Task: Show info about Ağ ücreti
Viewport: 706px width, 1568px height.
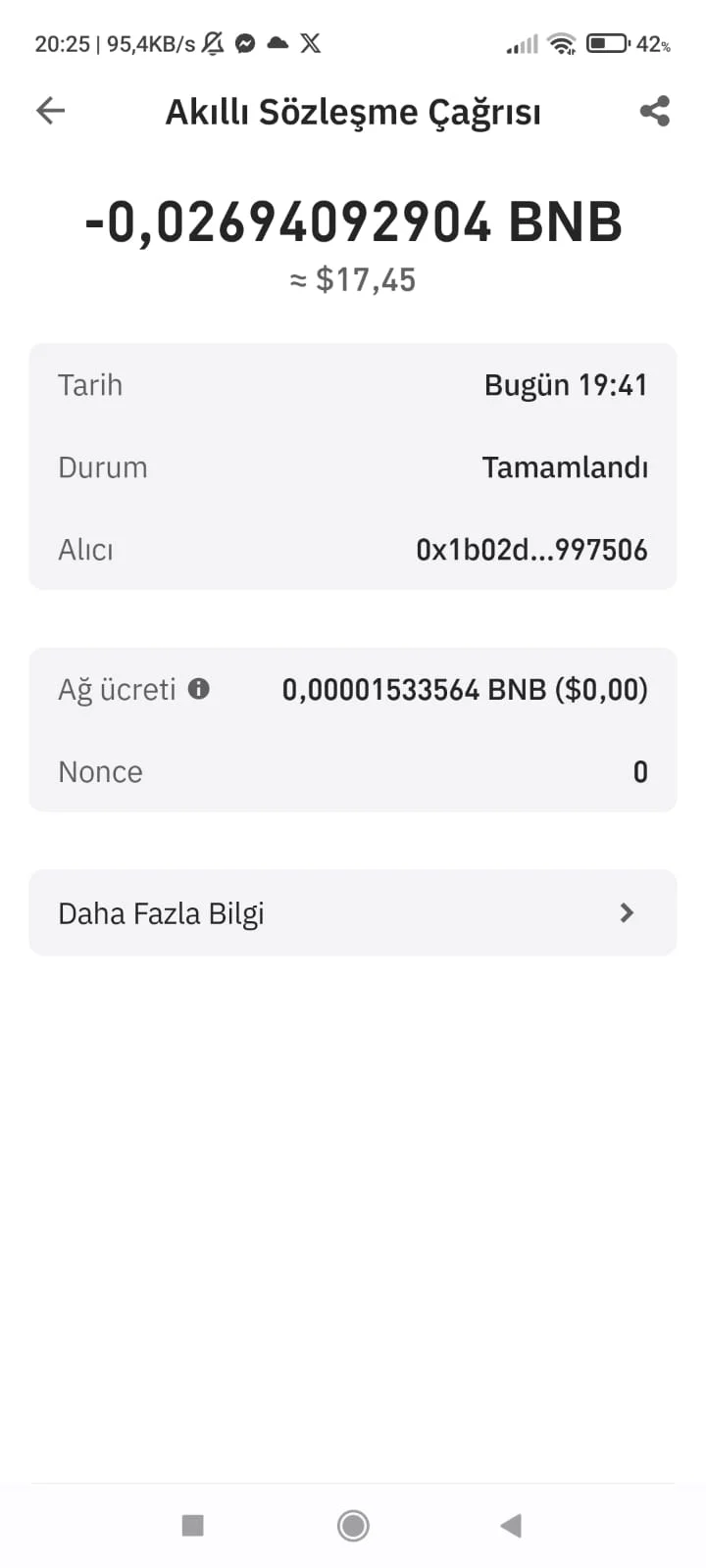Action: point(199,689)
